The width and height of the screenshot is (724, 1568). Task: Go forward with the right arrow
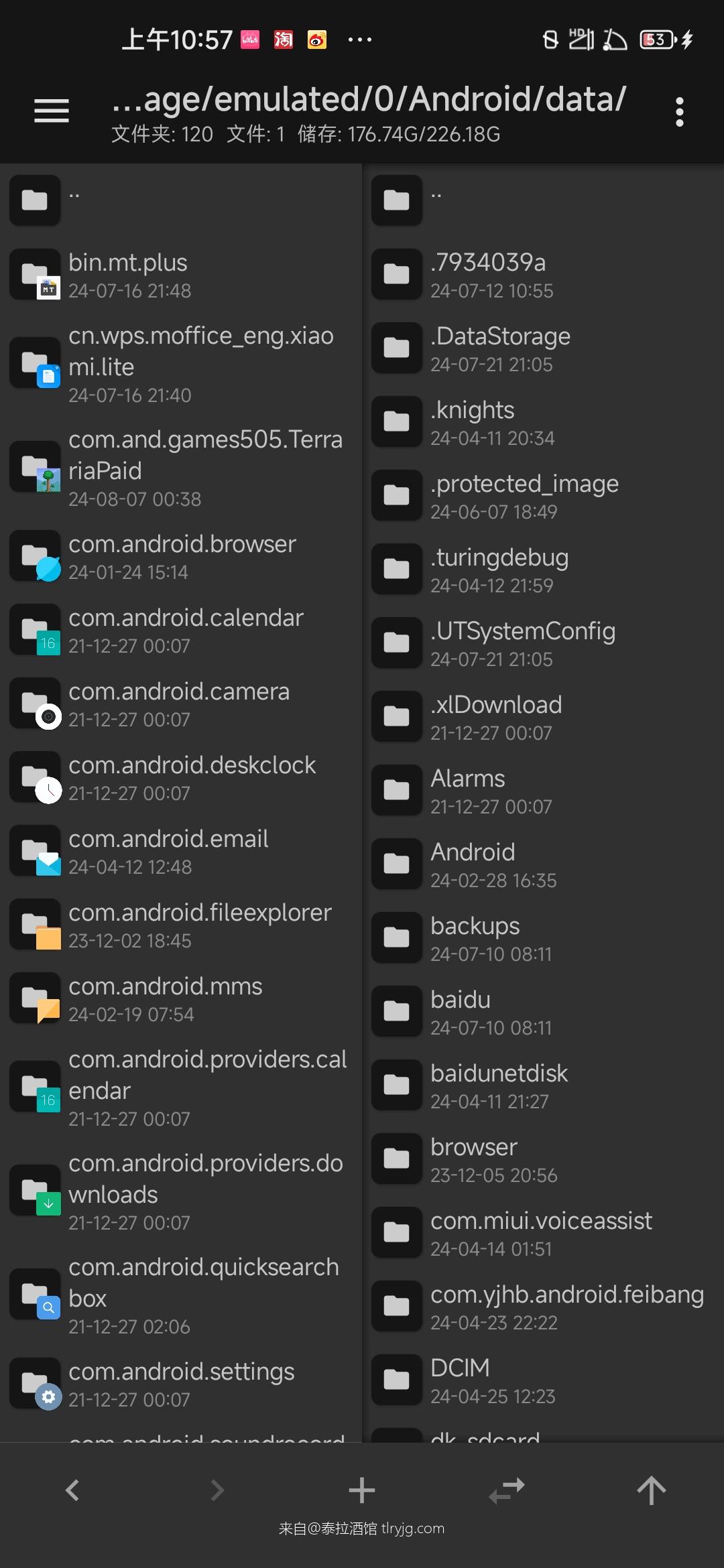click(x=217, y=1490)
